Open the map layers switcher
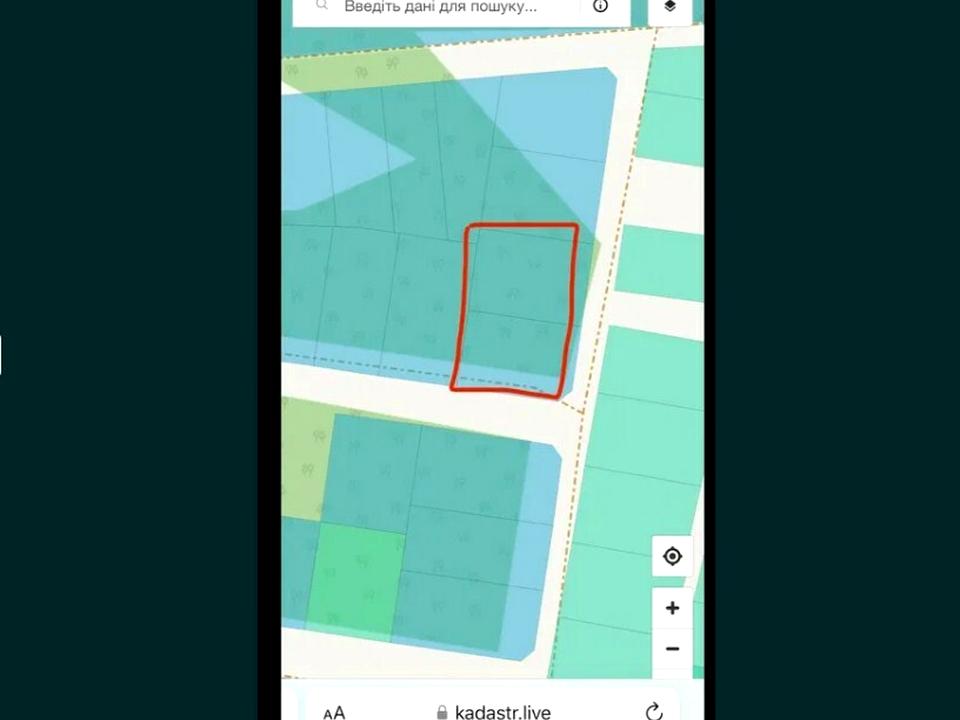 tap(670, 7)
